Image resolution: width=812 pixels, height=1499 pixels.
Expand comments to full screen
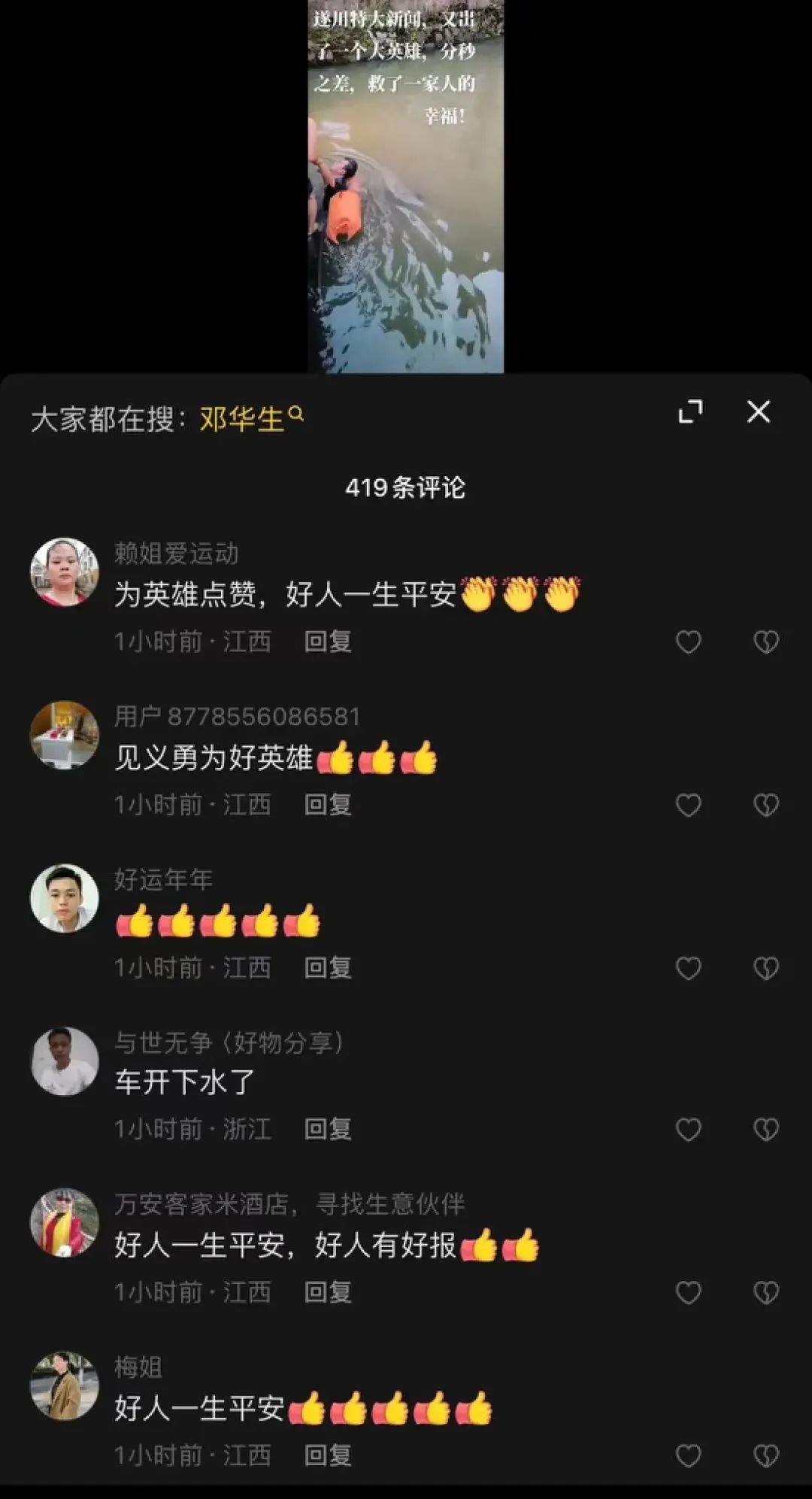[690, 411]
